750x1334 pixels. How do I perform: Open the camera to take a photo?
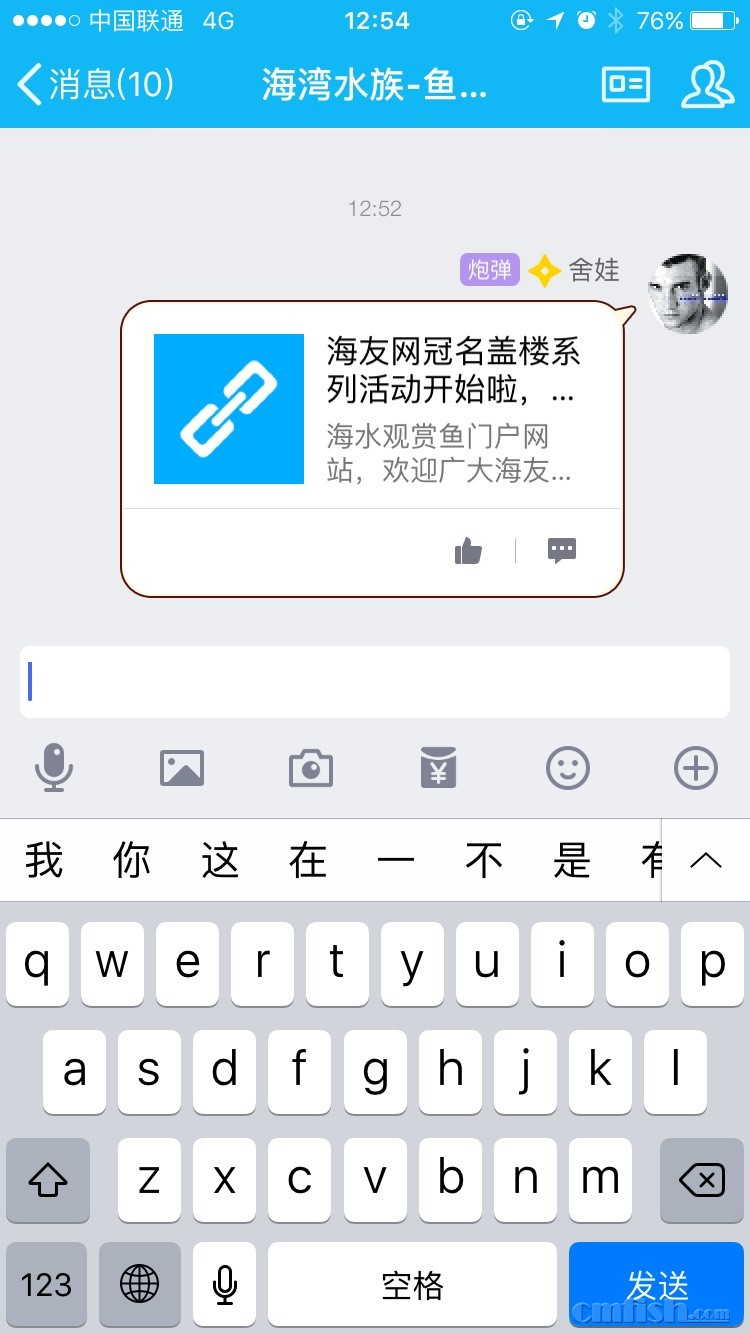tap(310, 768)
